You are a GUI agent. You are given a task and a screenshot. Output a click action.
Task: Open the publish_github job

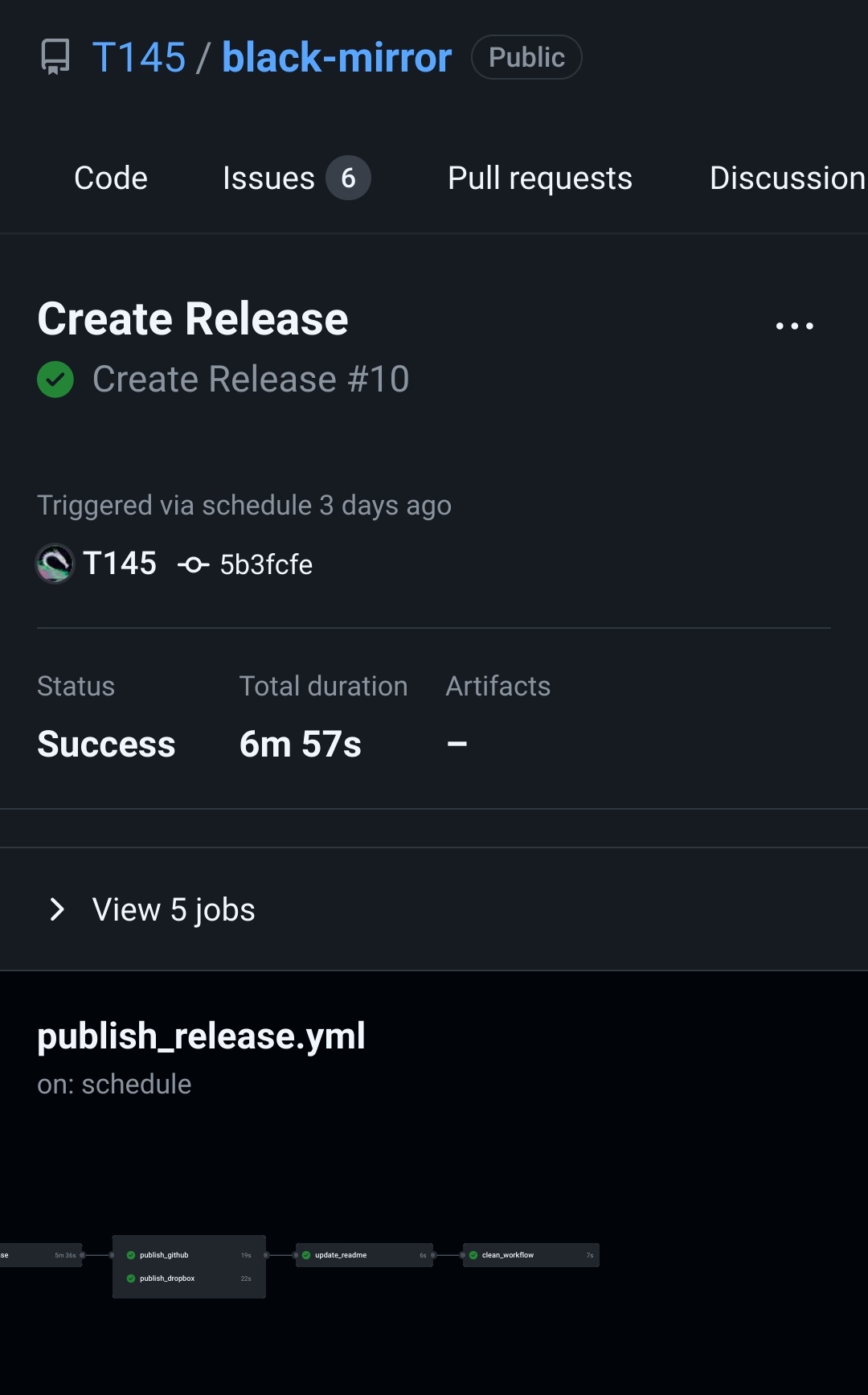165,1255
